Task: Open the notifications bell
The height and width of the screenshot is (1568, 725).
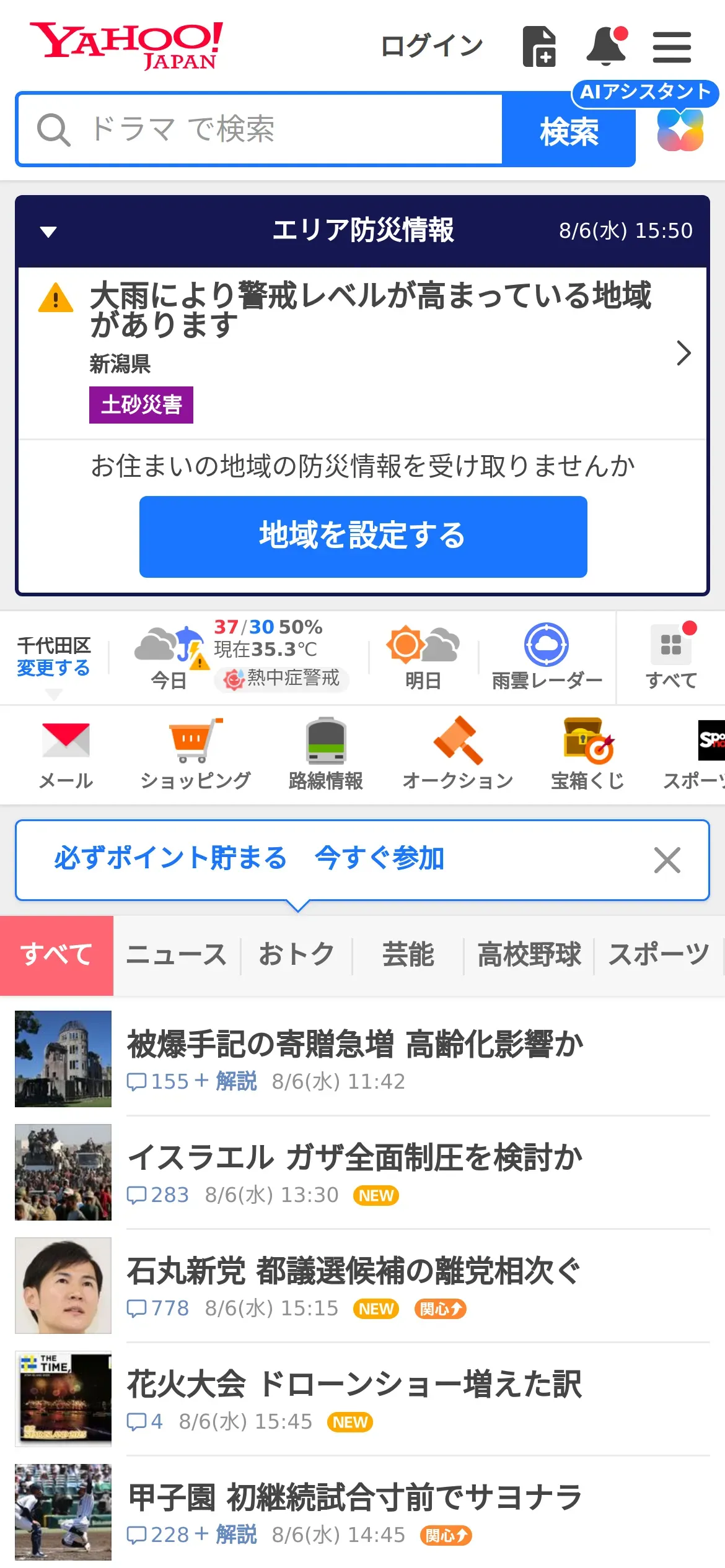Action: pyautogui.click(x=606, y=46)
